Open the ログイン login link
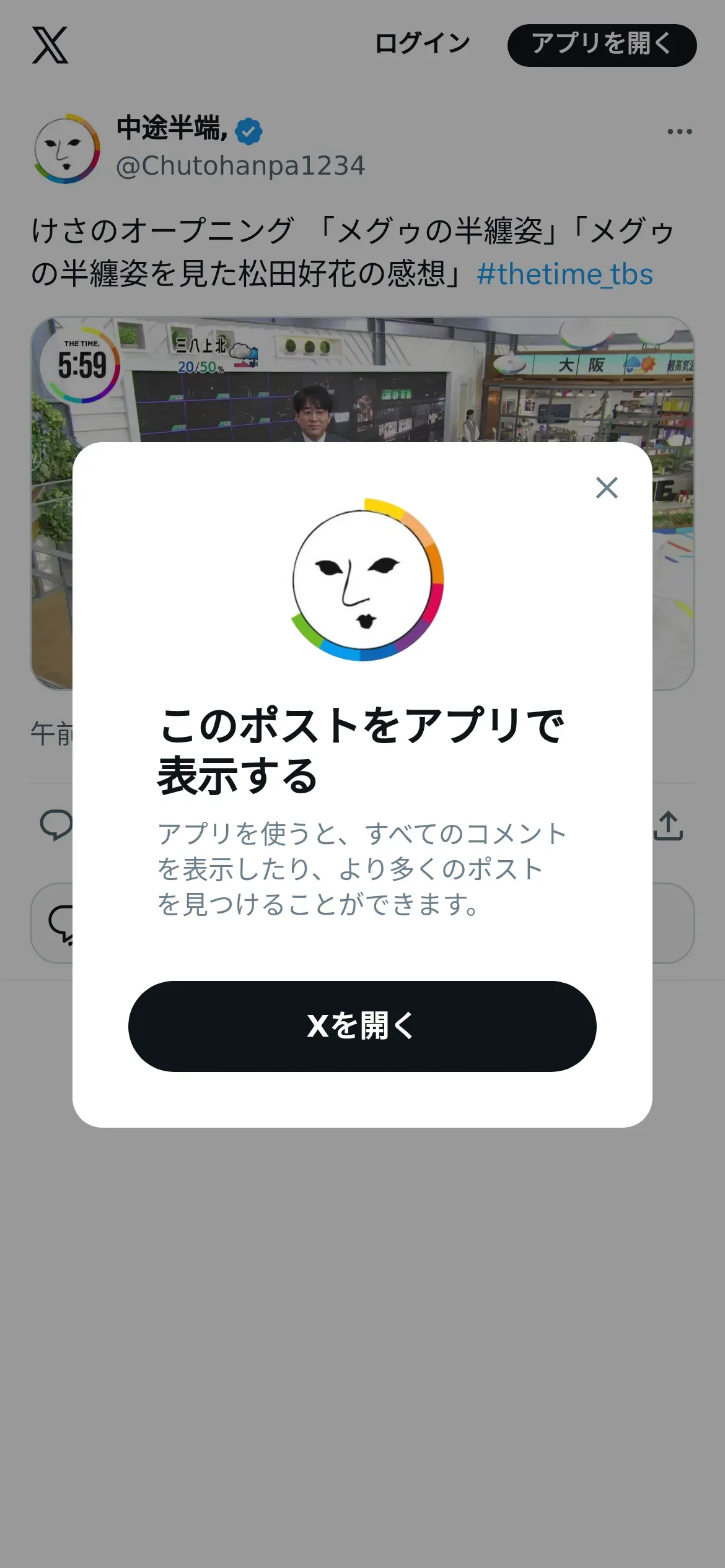 click(x=423, y=44)
